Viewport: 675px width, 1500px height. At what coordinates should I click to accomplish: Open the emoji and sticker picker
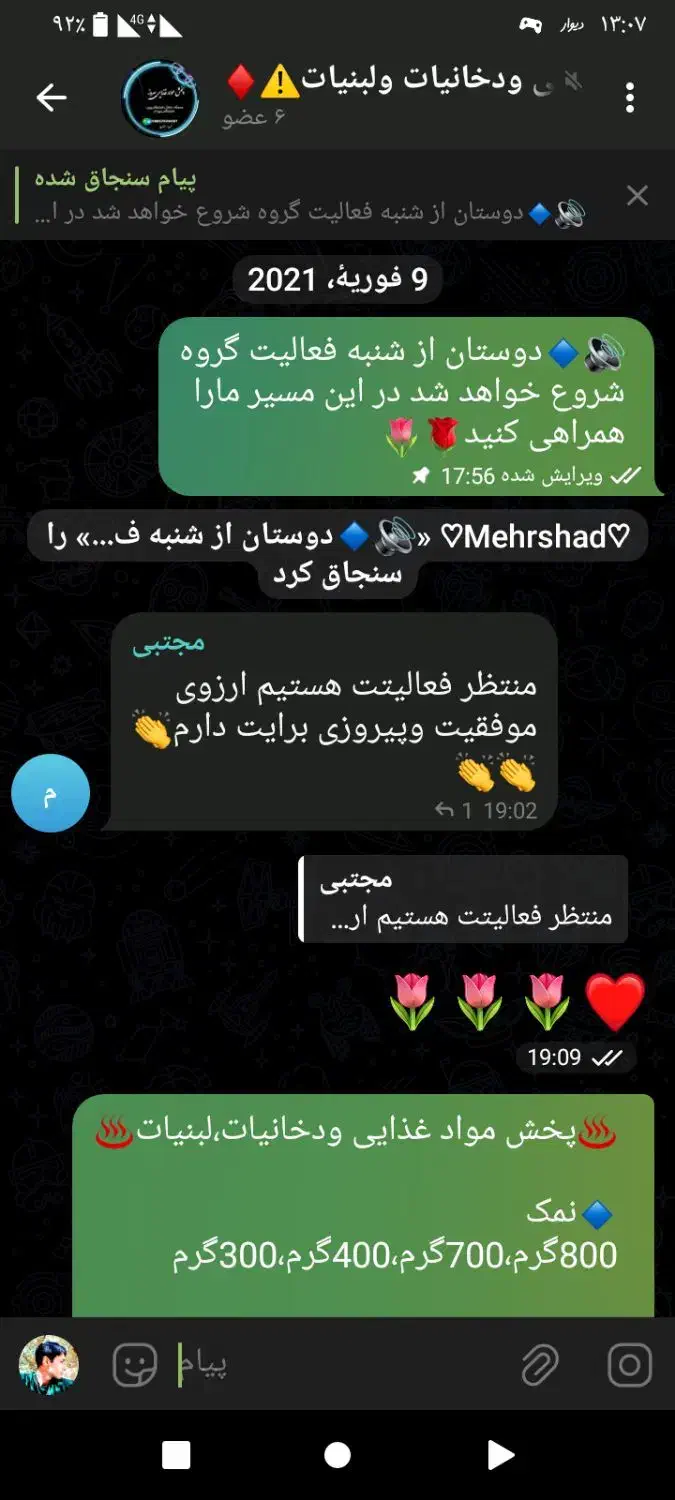(135, 1365)
